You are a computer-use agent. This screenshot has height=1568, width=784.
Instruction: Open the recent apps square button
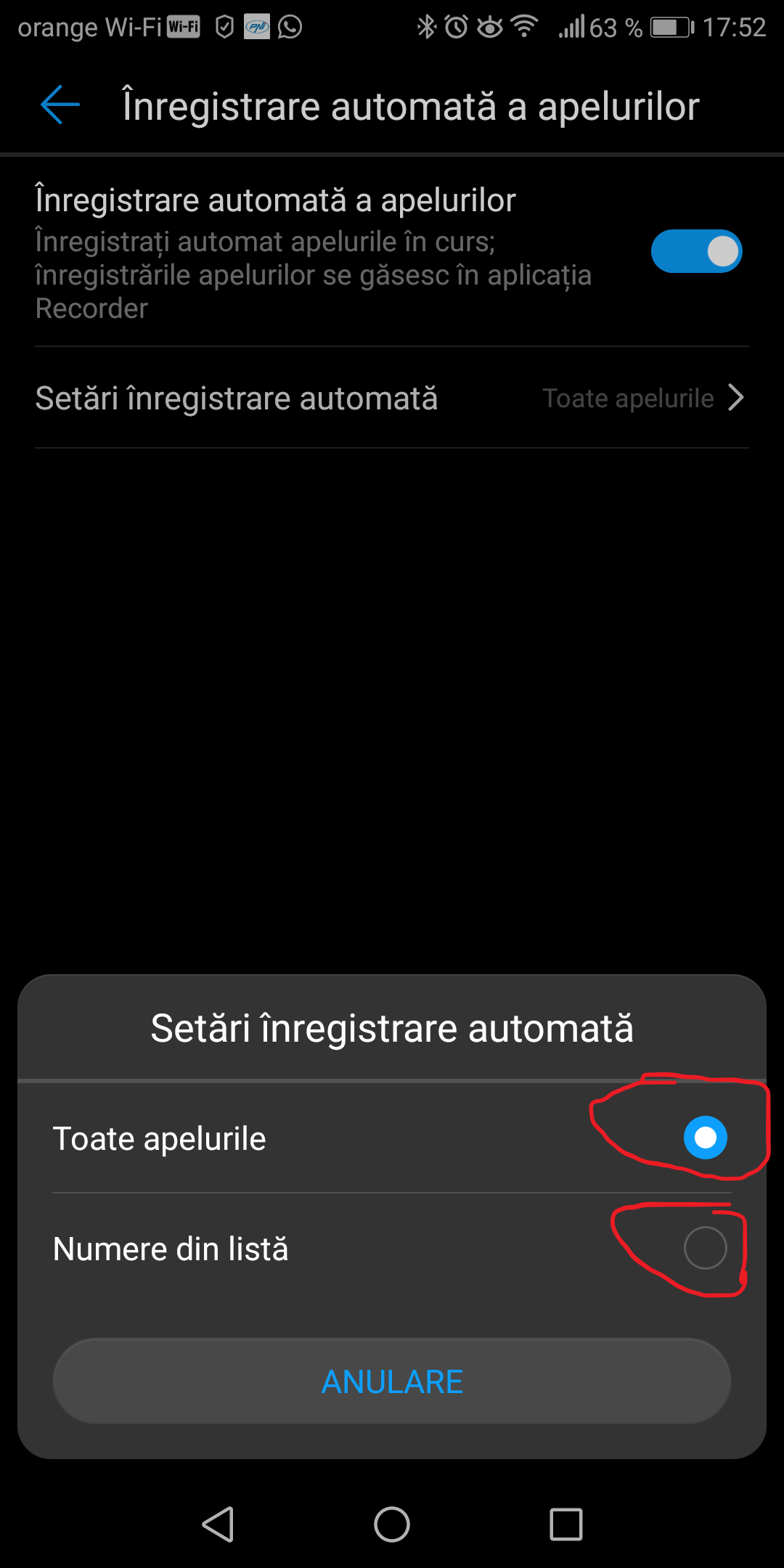(566, 1524)
